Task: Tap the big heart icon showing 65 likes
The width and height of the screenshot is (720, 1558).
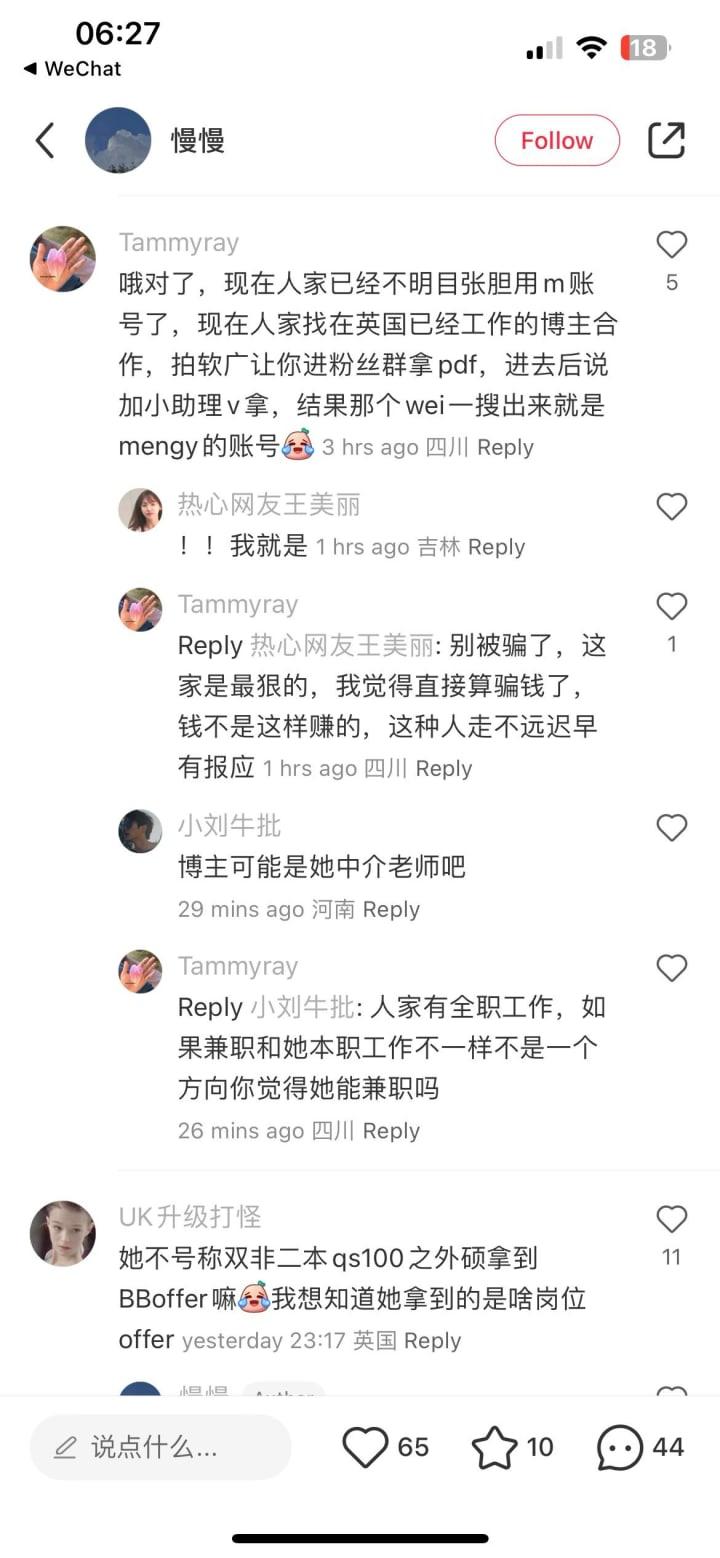Action: point(367,1446)
